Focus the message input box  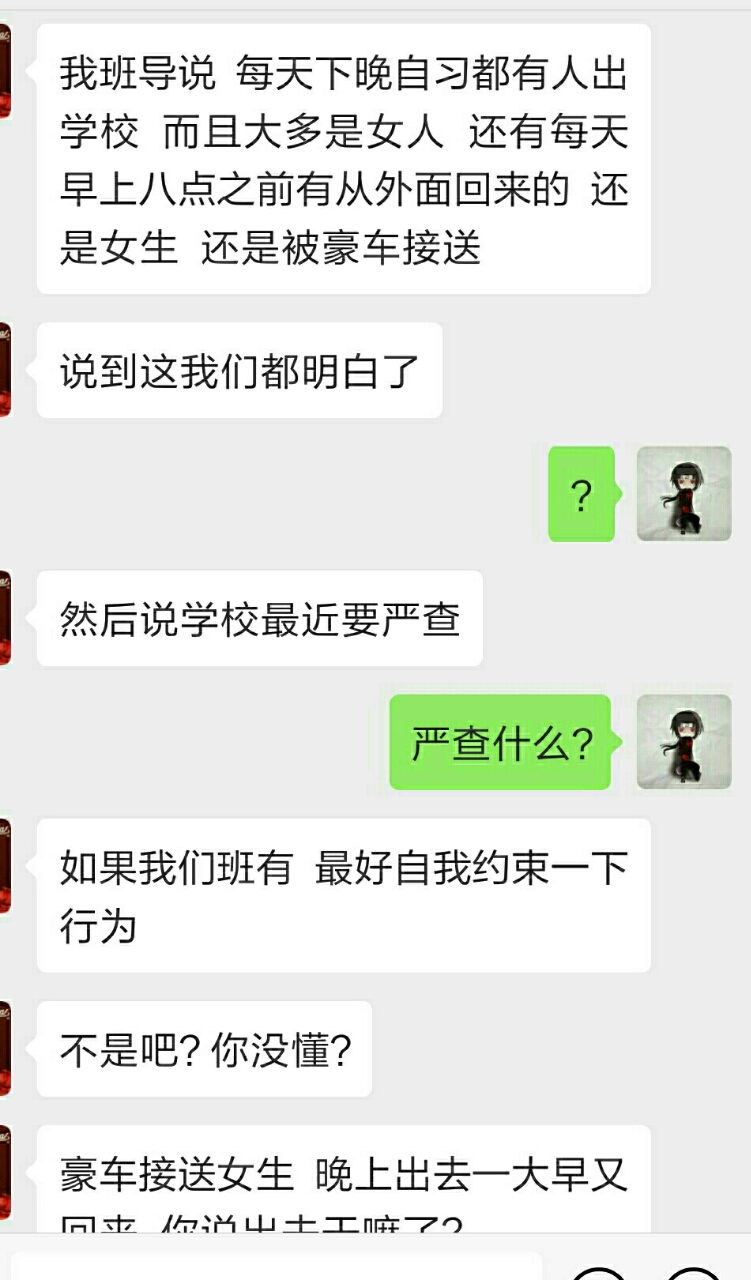pyautogui.click(x=275, y=1266)
